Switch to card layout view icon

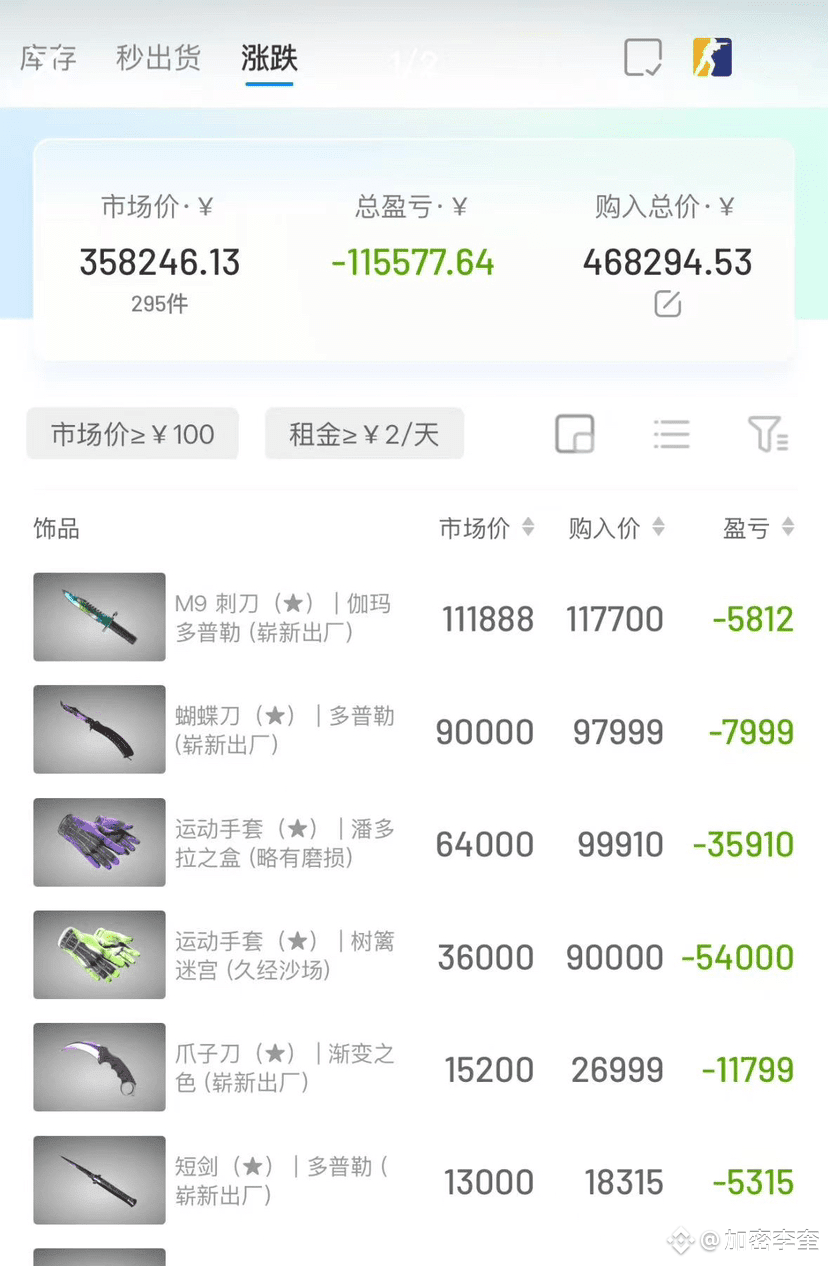pos(575,434)
